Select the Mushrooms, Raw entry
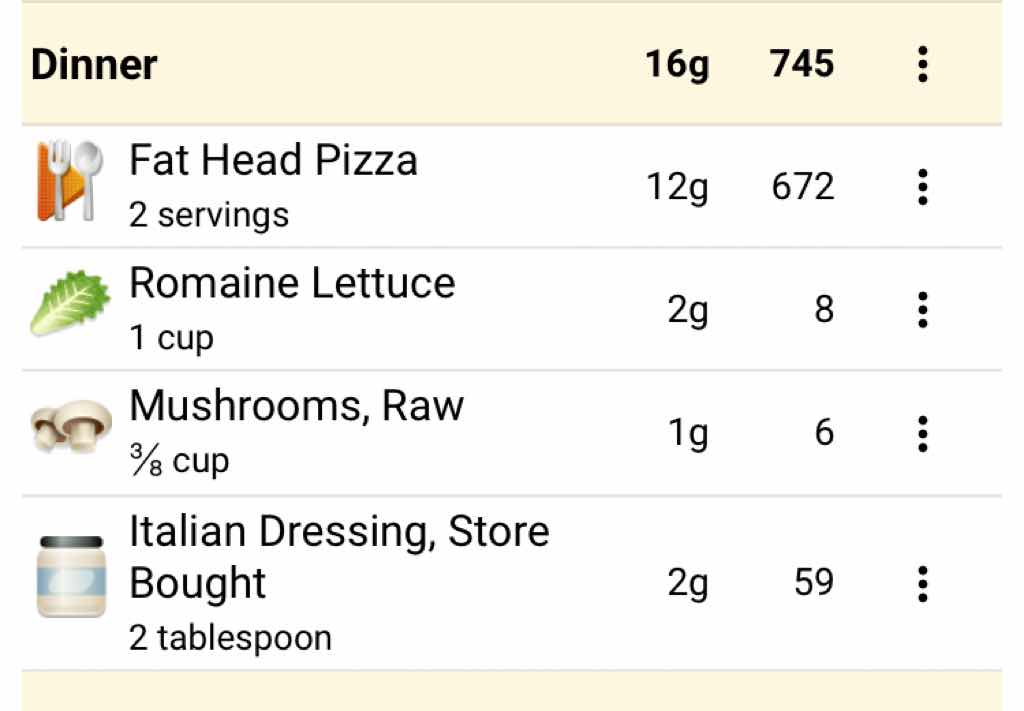Screen dimensions: 1024x711 pos(296,431)
